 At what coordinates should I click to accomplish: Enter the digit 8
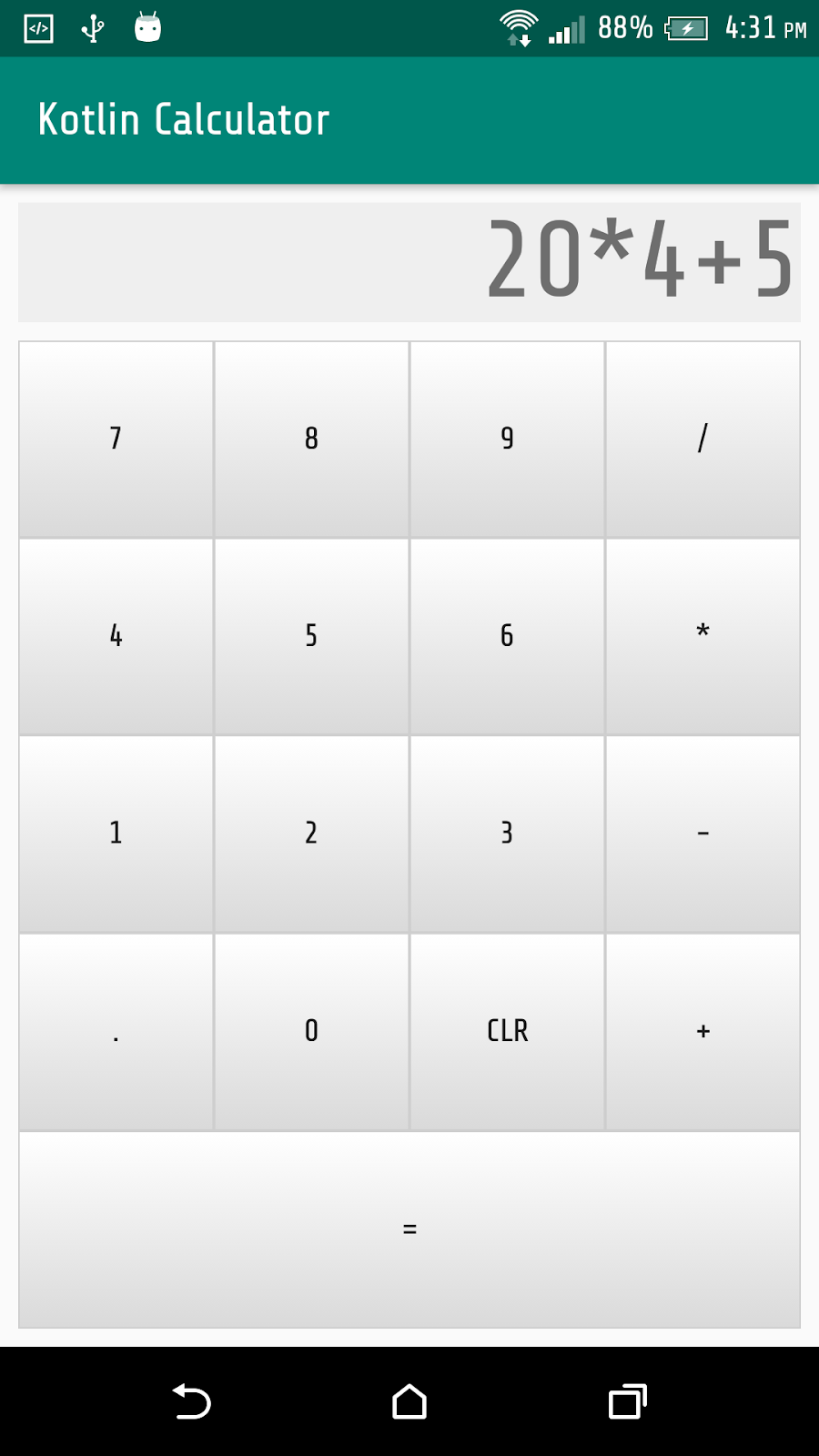click(311, 440)
